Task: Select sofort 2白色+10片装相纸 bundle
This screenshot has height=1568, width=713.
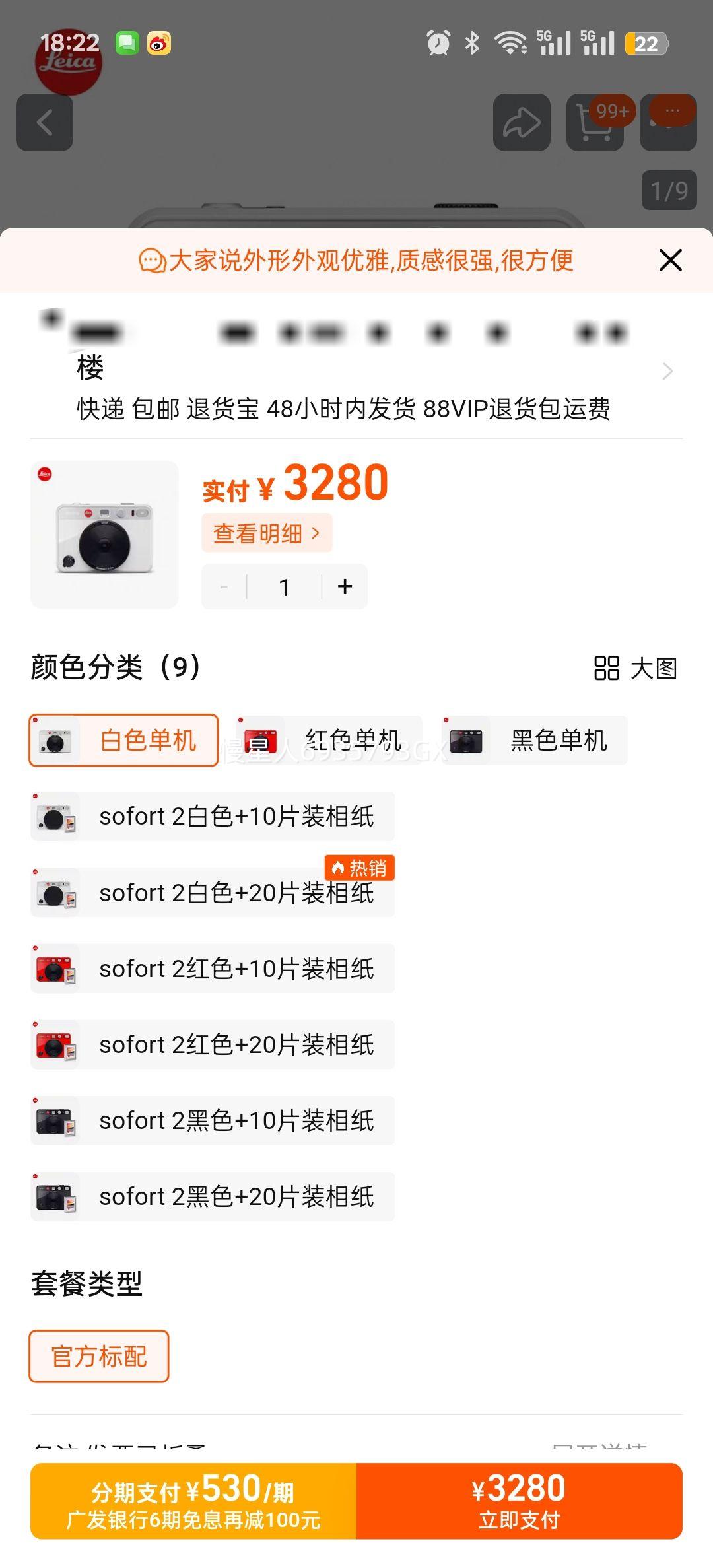Action: (x=213, y=817)
